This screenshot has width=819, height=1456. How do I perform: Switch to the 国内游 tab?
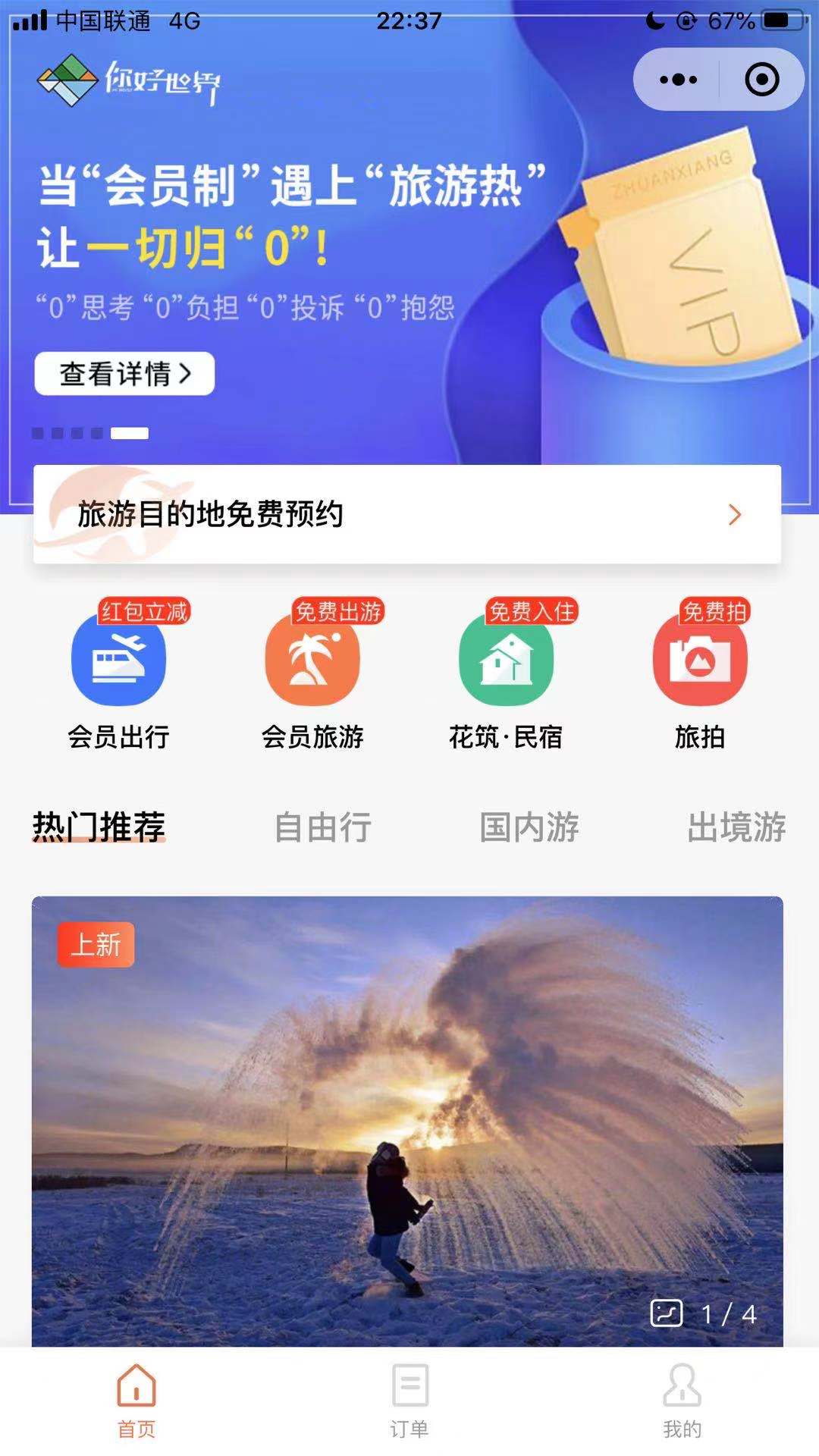529,827
